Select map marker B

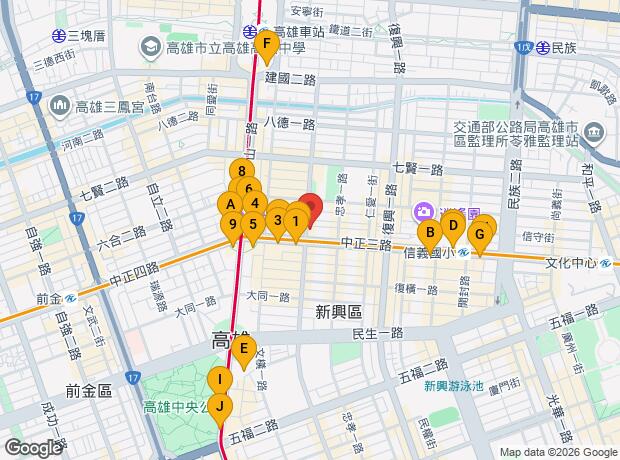pyautogui.click(x=430, y=233)
